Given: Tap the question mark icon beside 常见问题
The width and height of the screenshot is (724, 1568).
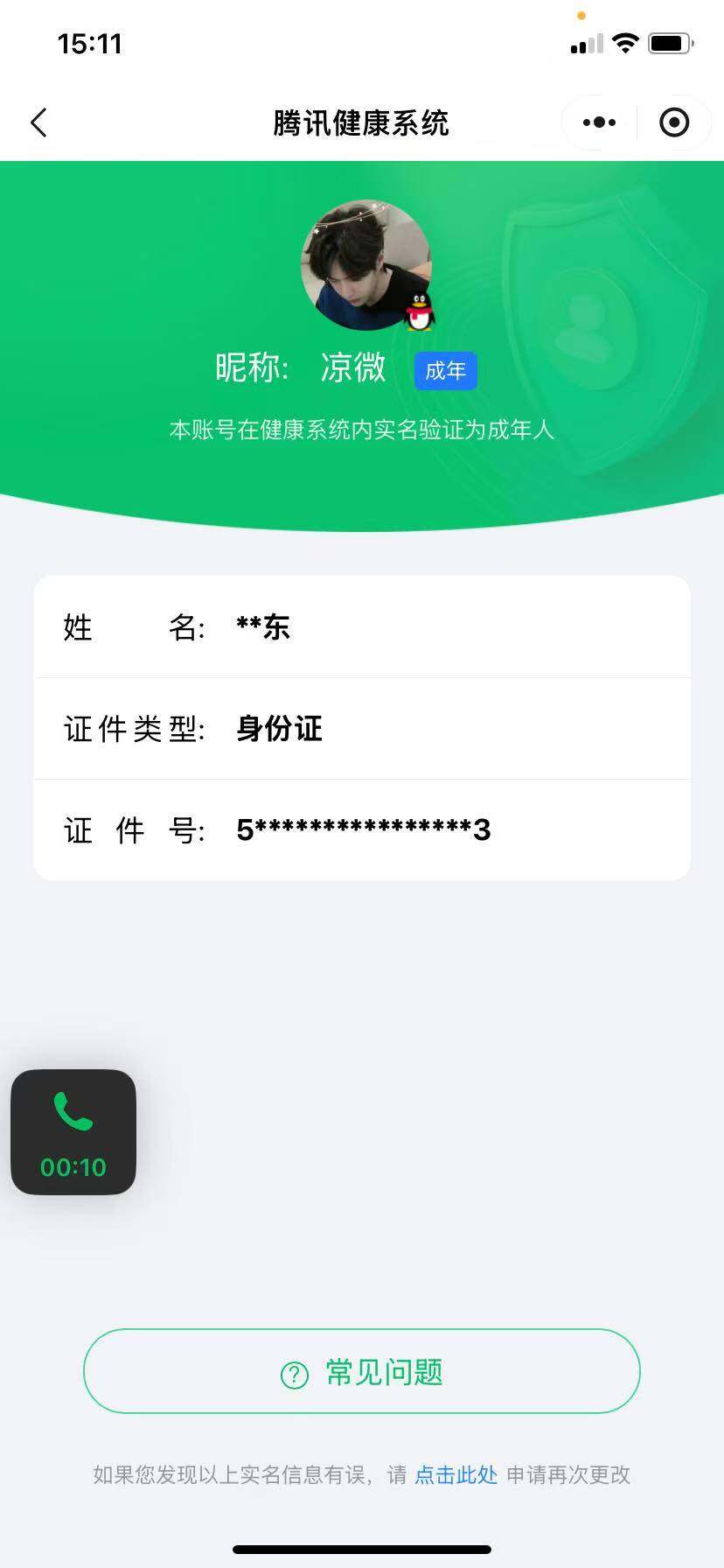Looking at the screenshot, I should [293, 1372].
